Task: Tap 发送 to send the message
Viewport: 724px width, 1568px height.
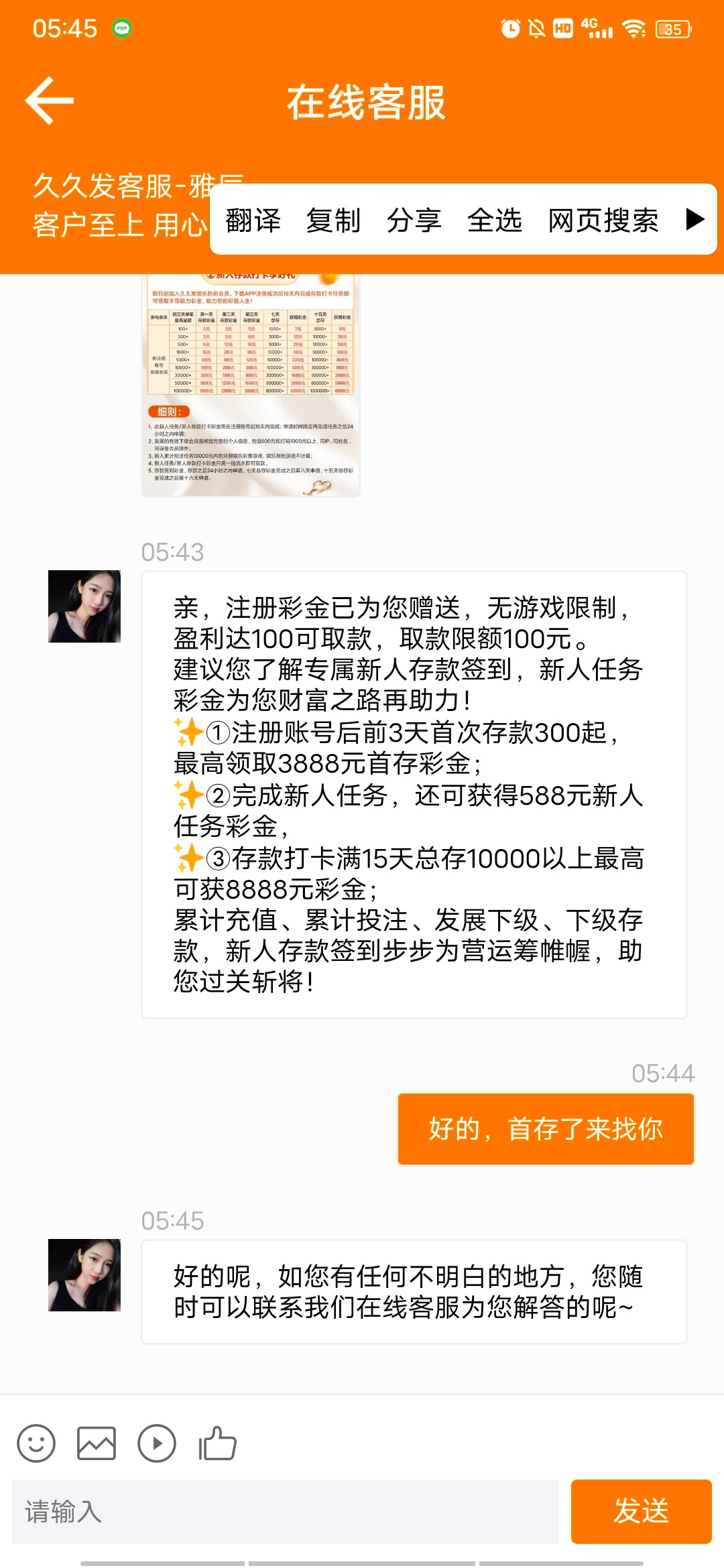Action: (641, 1512)
